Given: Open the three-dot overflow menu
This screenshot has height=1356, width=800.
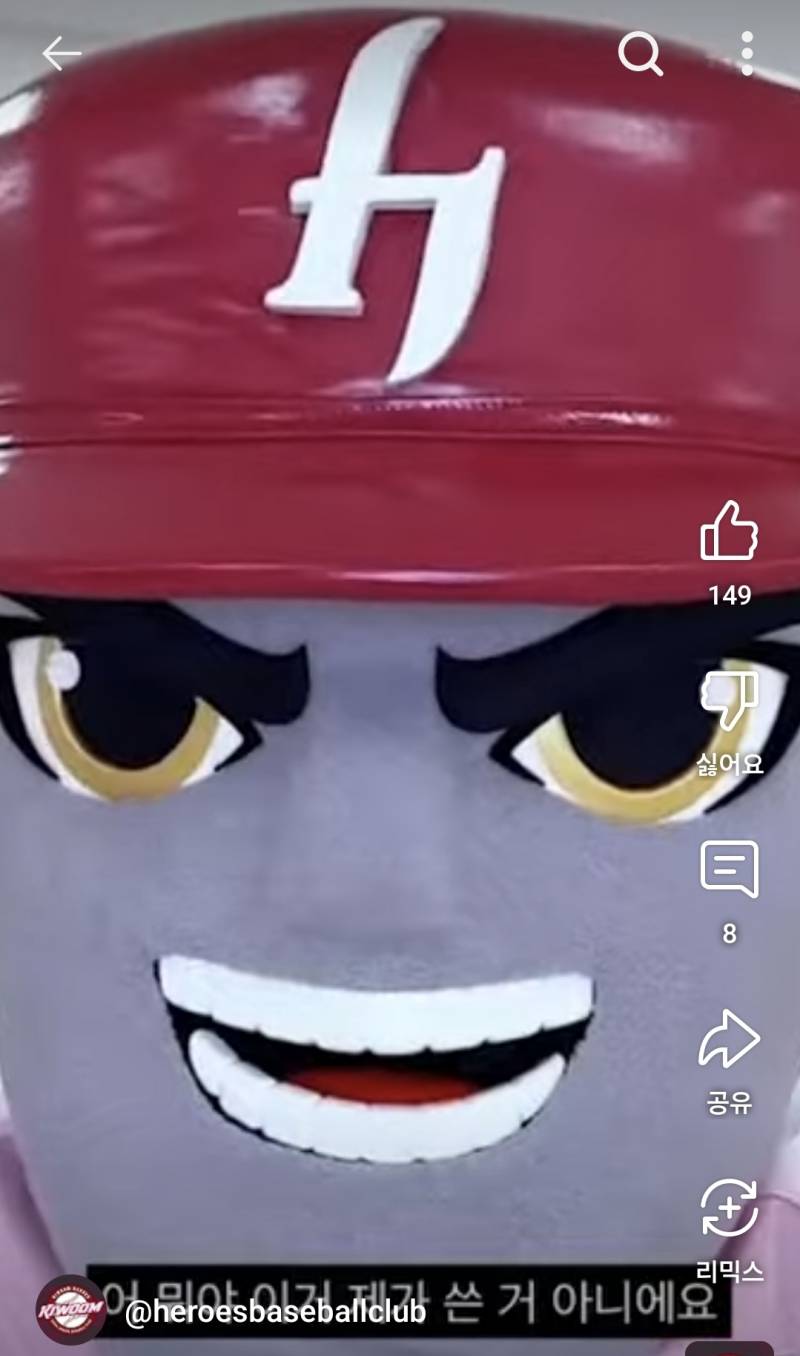Looking at the screenshot, I should [x=747, y=54].
